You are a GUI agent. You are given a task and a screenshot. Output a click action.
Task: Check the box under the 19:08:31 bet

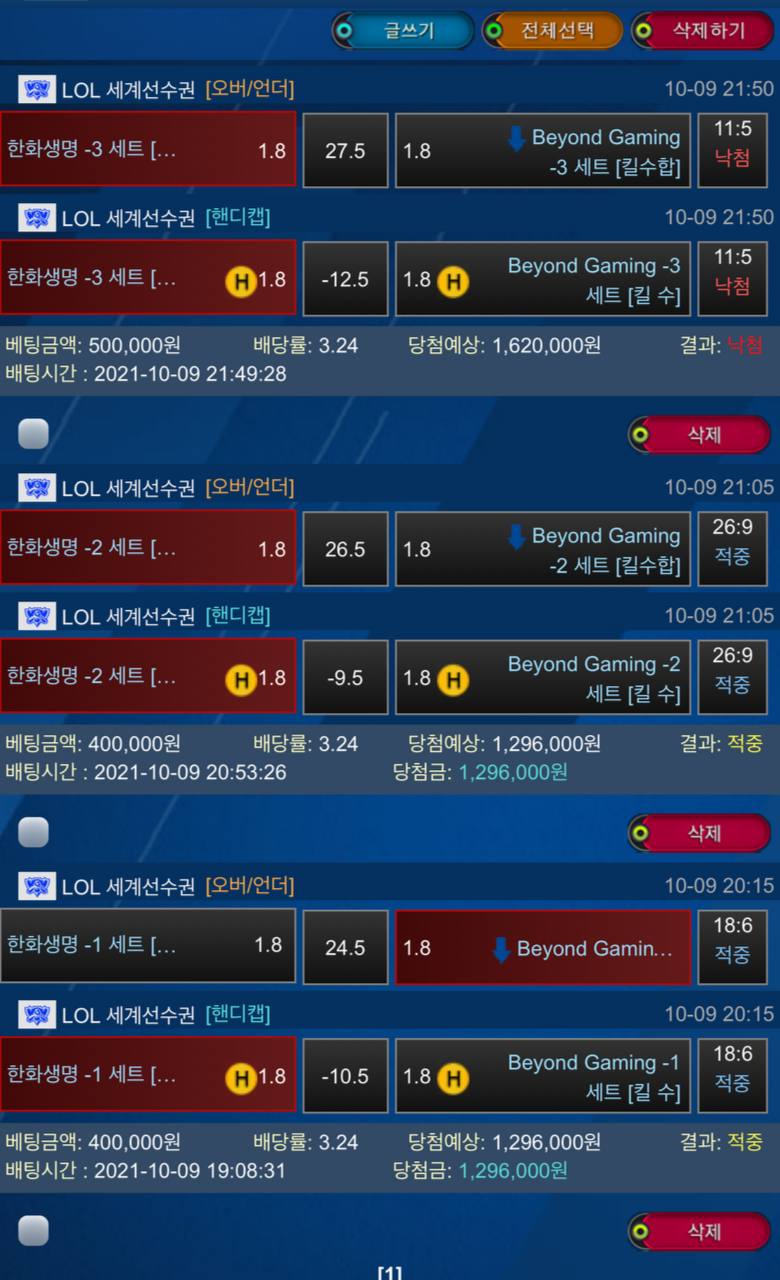pos(33,1231)
